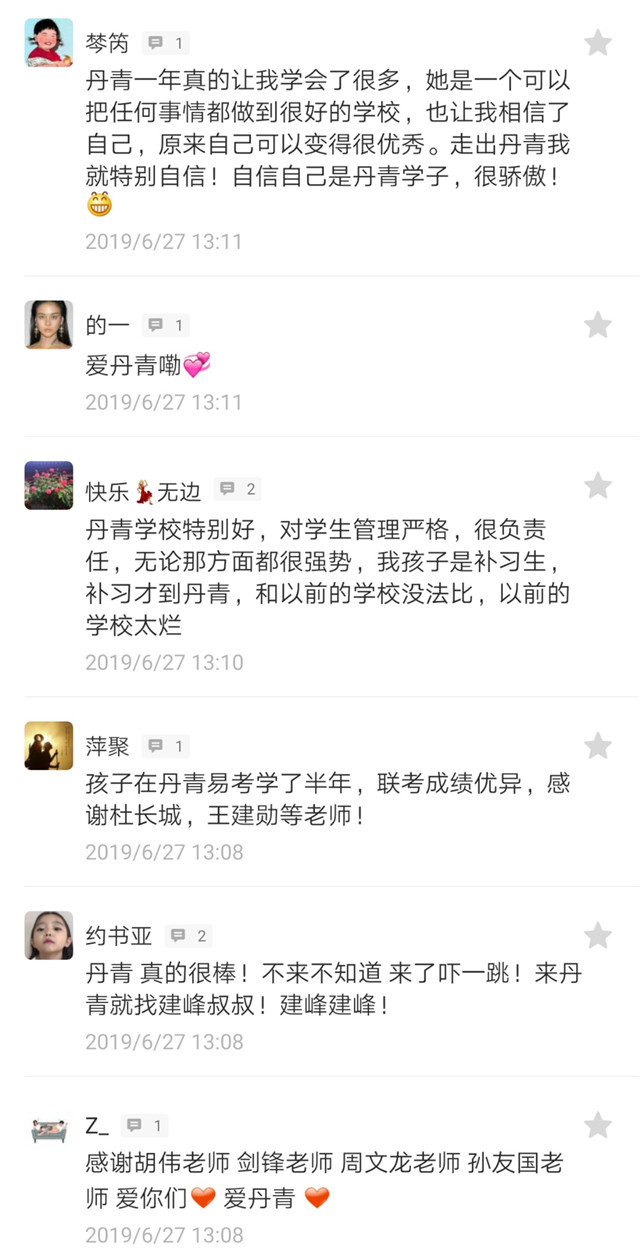Tap 萍聚's profile picture
Screen dimensions: 640x1250
point(49,746)
